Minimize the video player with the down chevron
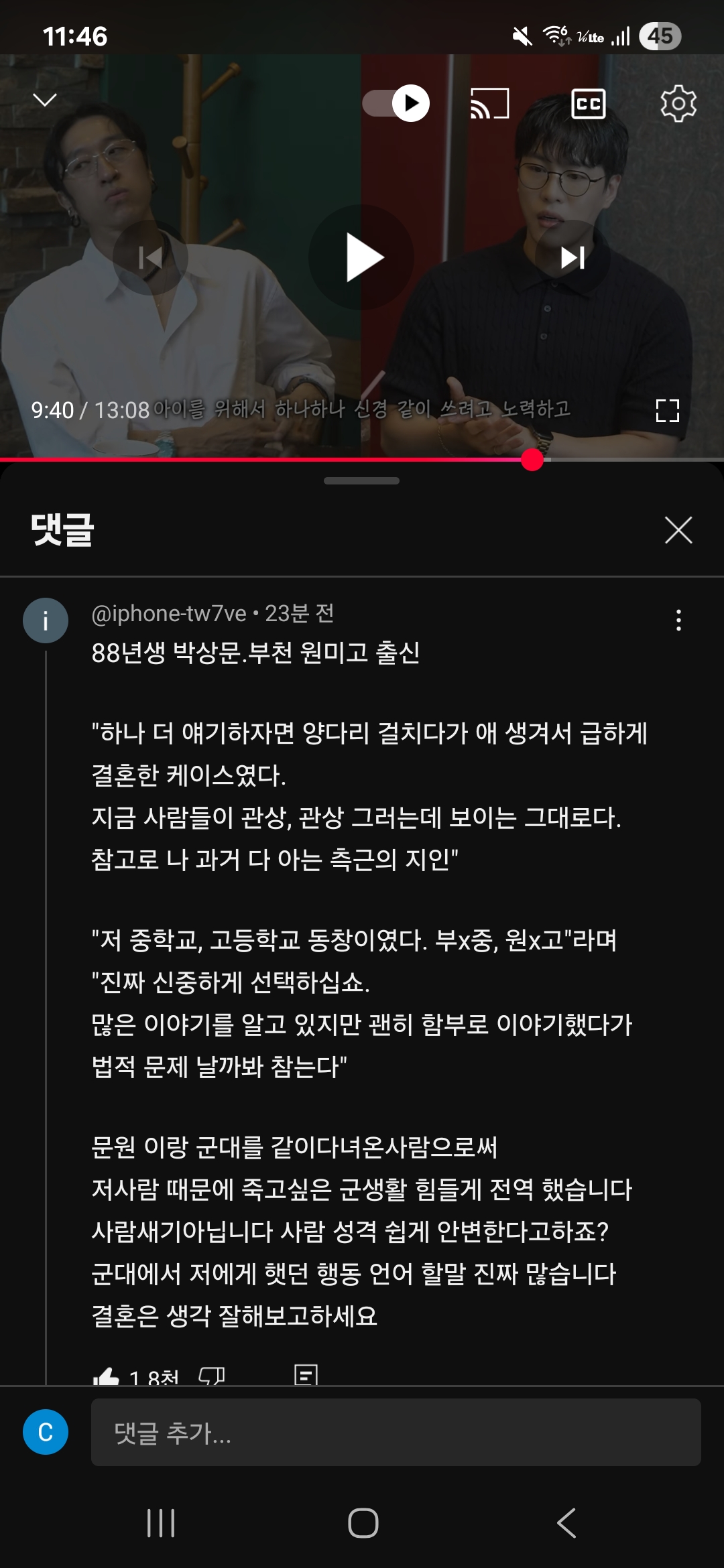724x1568 pixels. click(x=45, y=101)
